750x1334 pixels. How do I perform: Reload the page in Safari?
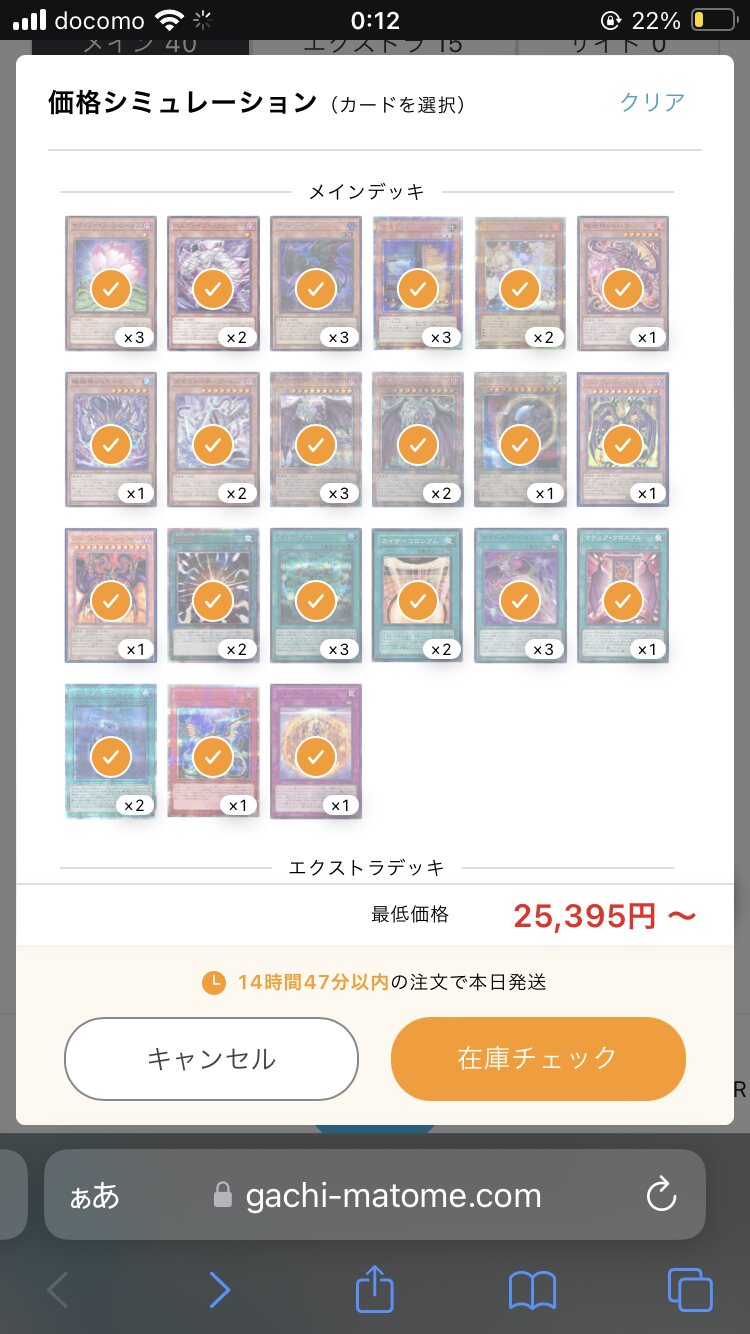(661, 1195)
